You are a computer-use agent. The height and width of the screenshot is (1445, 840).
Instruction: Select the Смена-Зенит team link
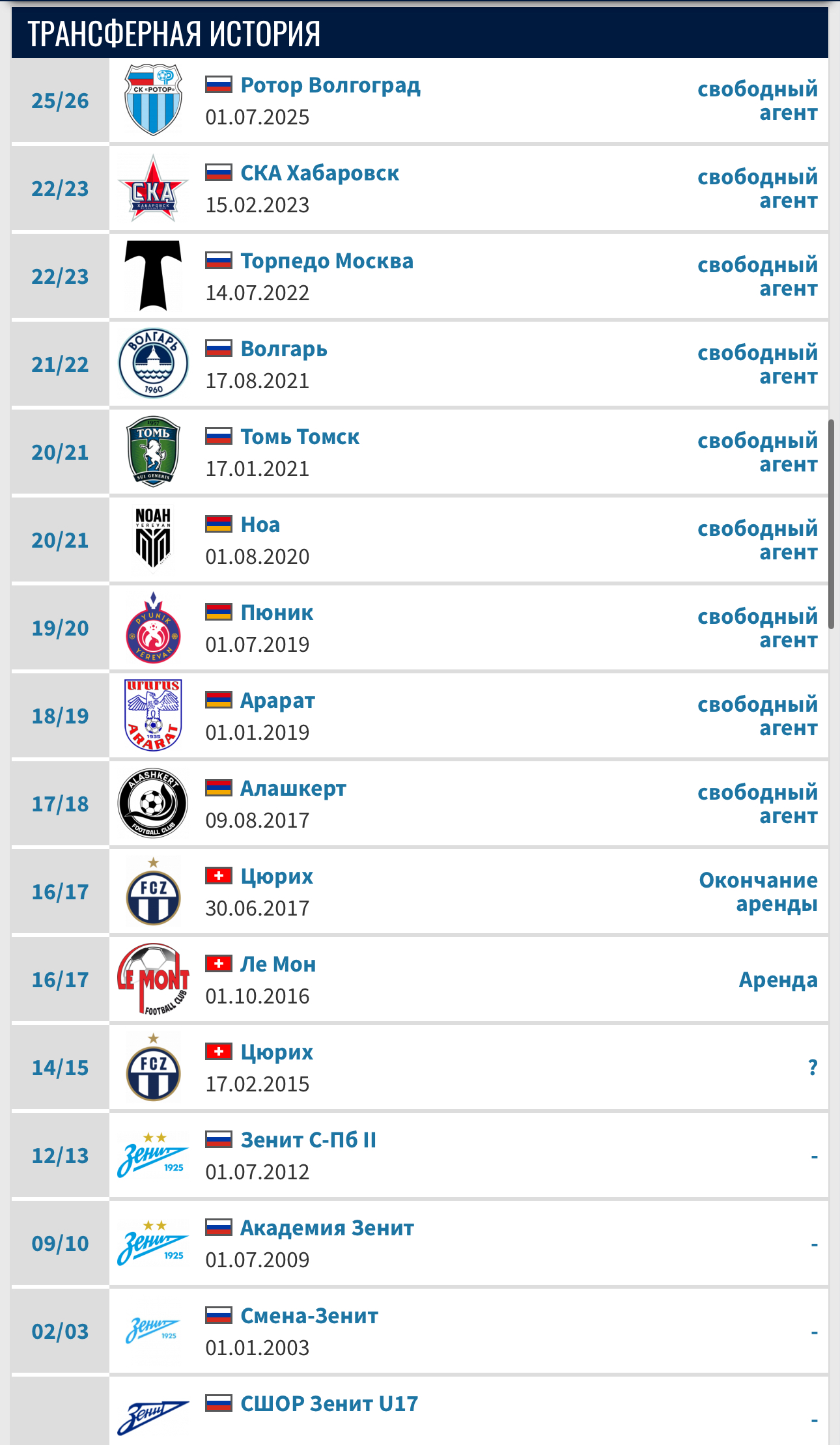pyautogui.click(x=309, y=1316)
